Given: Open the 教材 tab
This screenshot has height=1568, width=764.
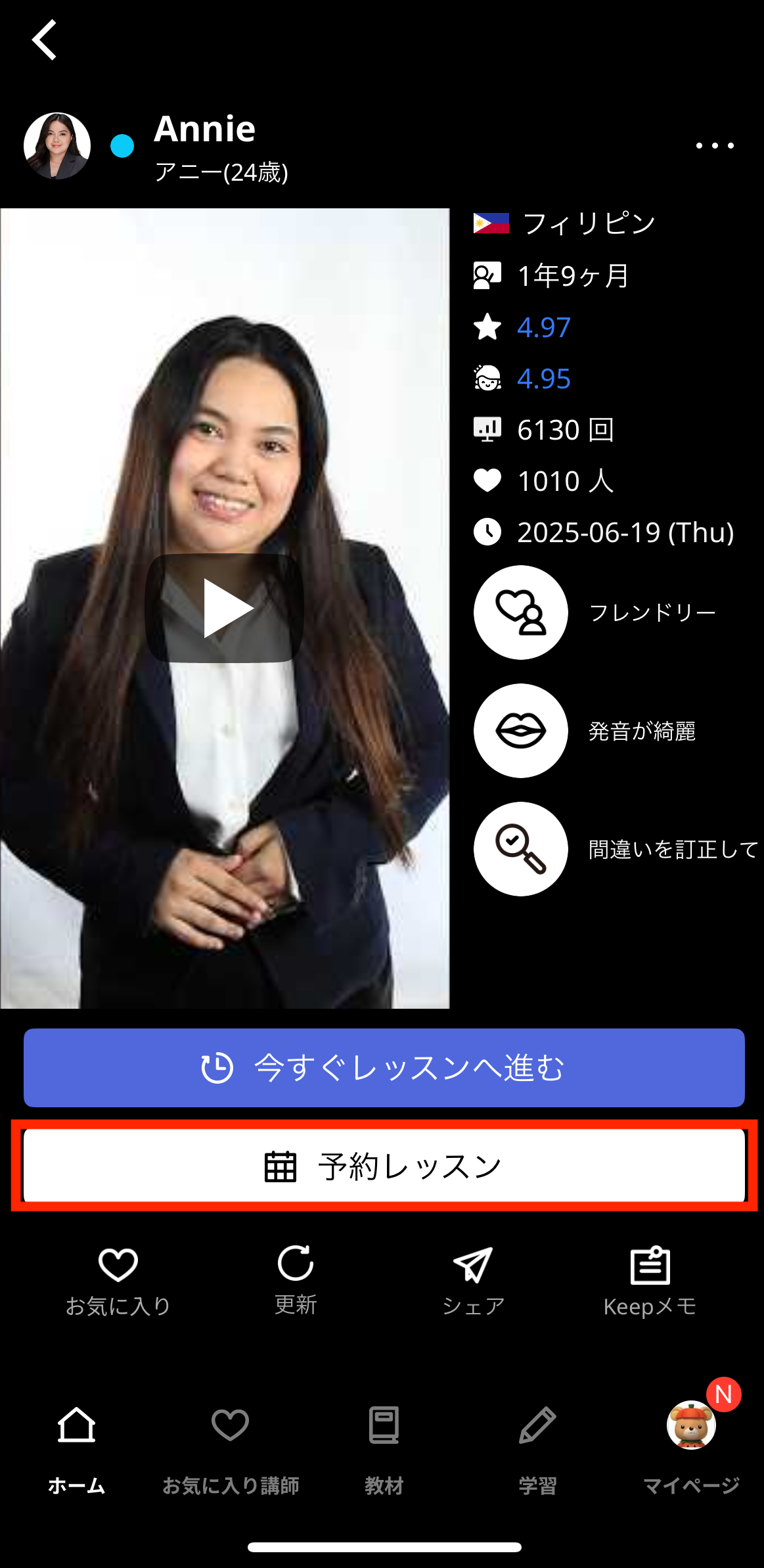Looking at the screenshot, I should pyautogui.click(x=384, y=1446).
